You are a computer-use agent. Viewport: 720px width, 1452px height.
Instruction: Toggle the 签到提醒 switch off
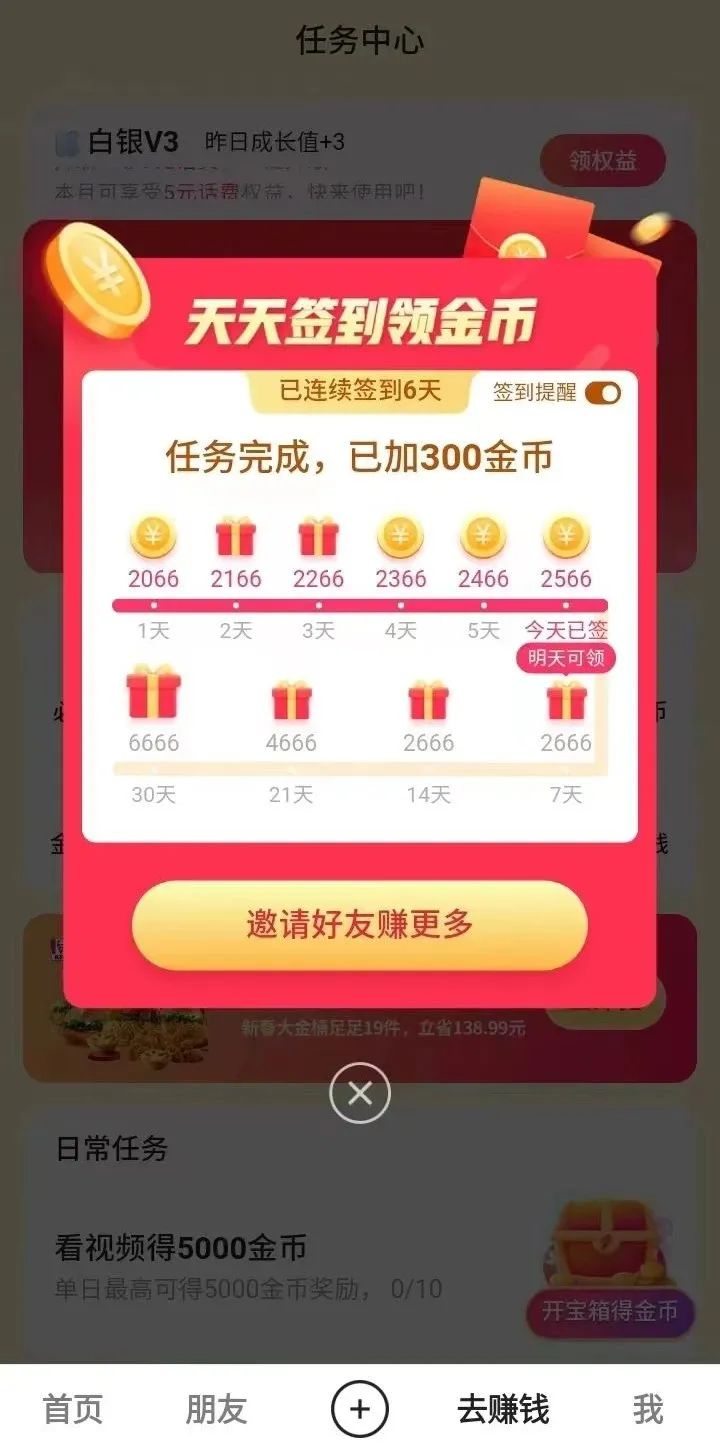pos(602,393)
